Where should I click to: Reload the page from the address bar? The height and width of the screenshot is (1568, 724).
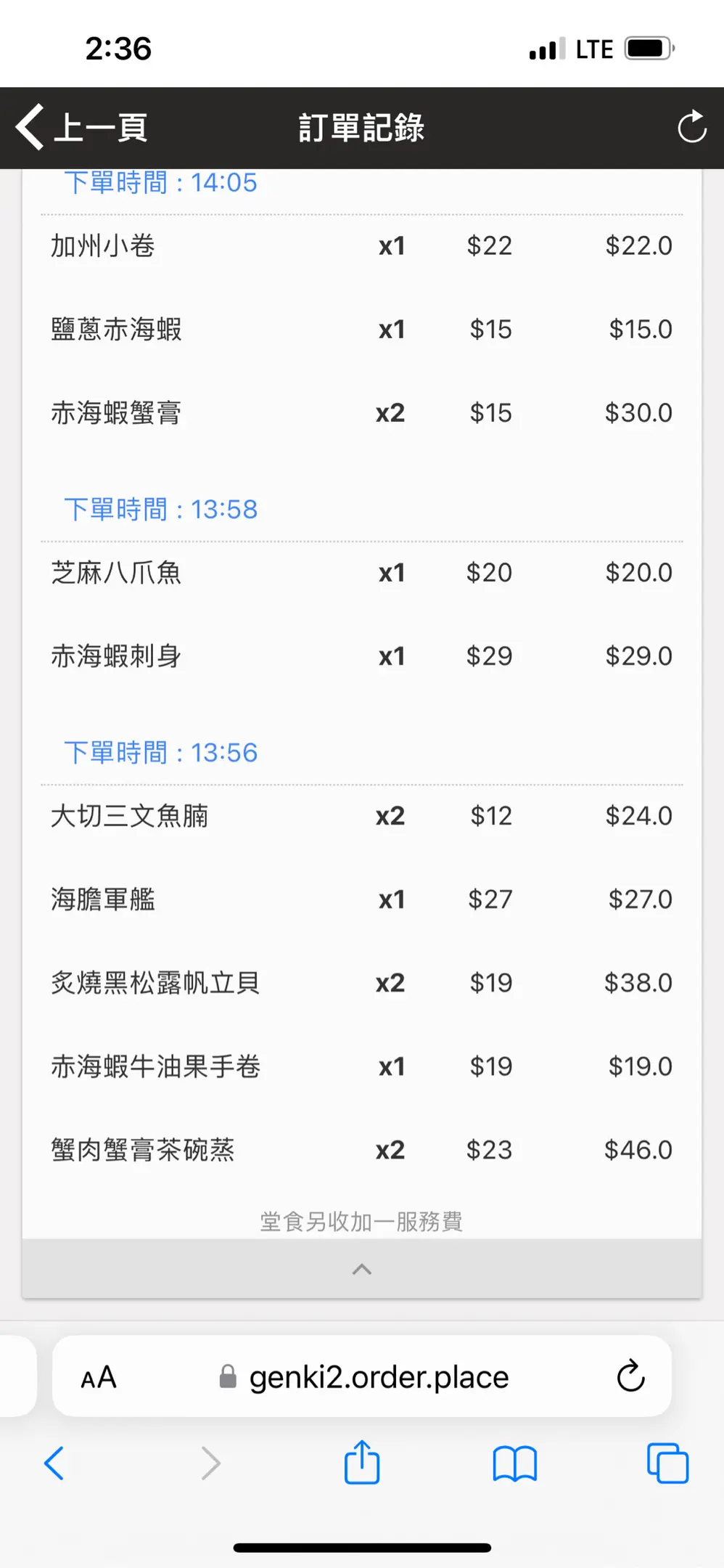630,1376
